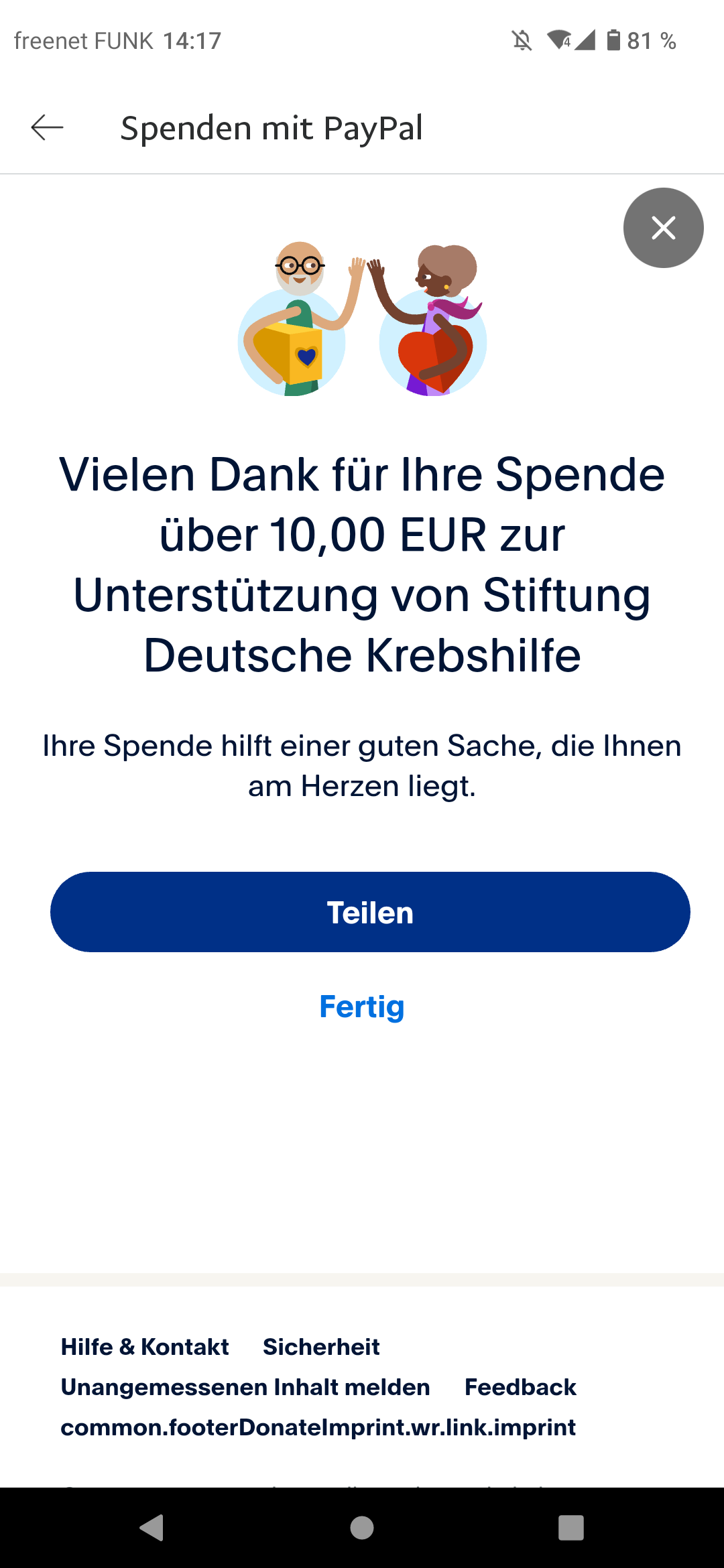Tap the system home button
This screenshot has height=1568, width=724.
point(362,1528)
